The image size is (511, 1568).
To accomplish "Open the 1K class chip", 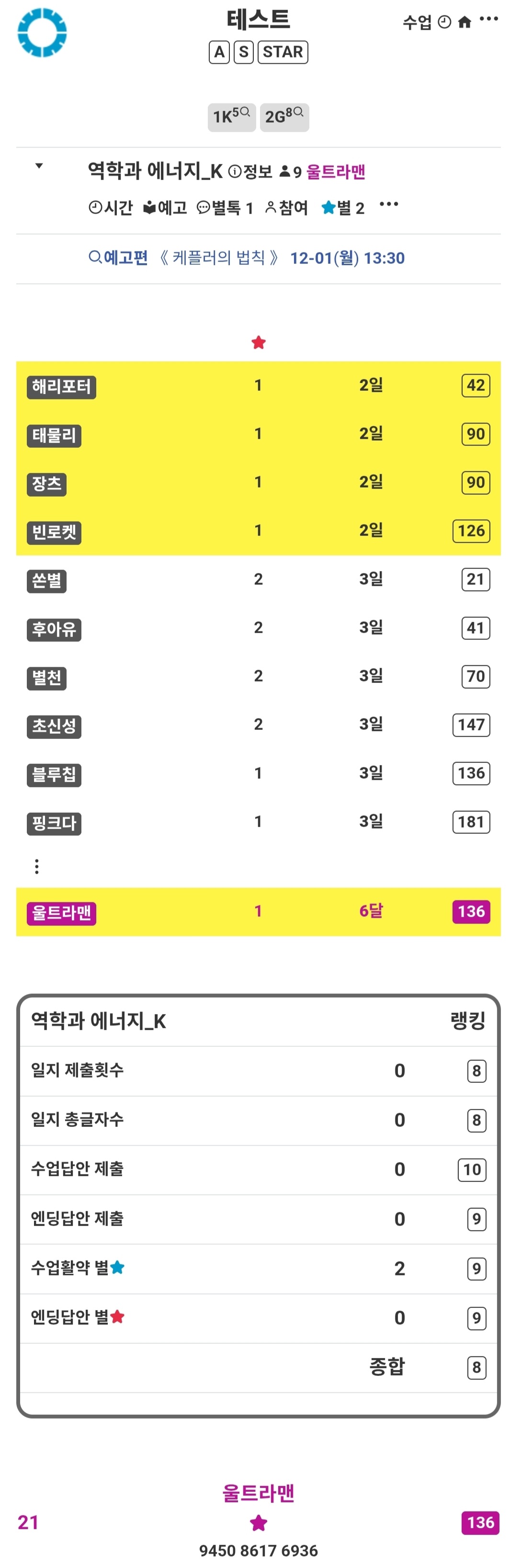I will pos(231,117).
